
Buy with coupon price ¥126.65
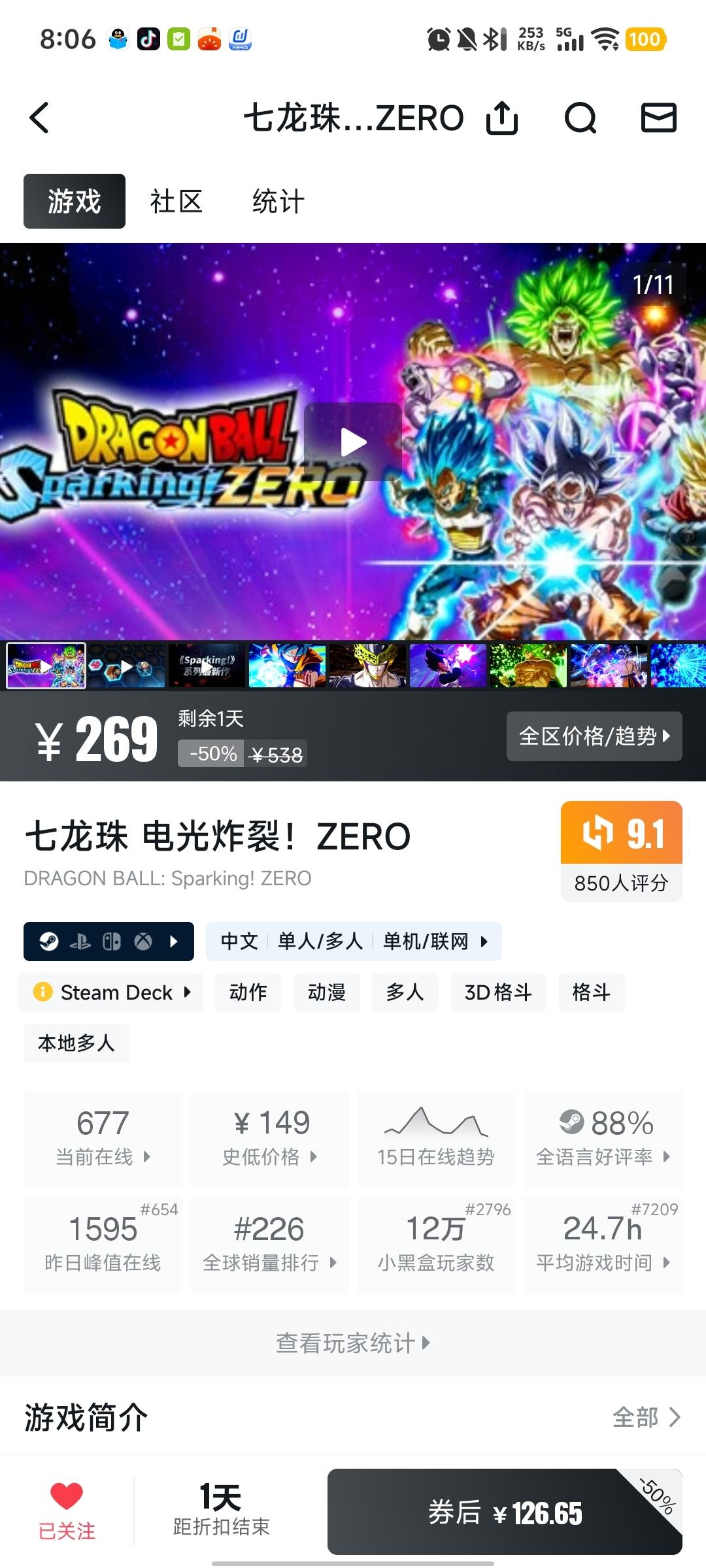504,1512
